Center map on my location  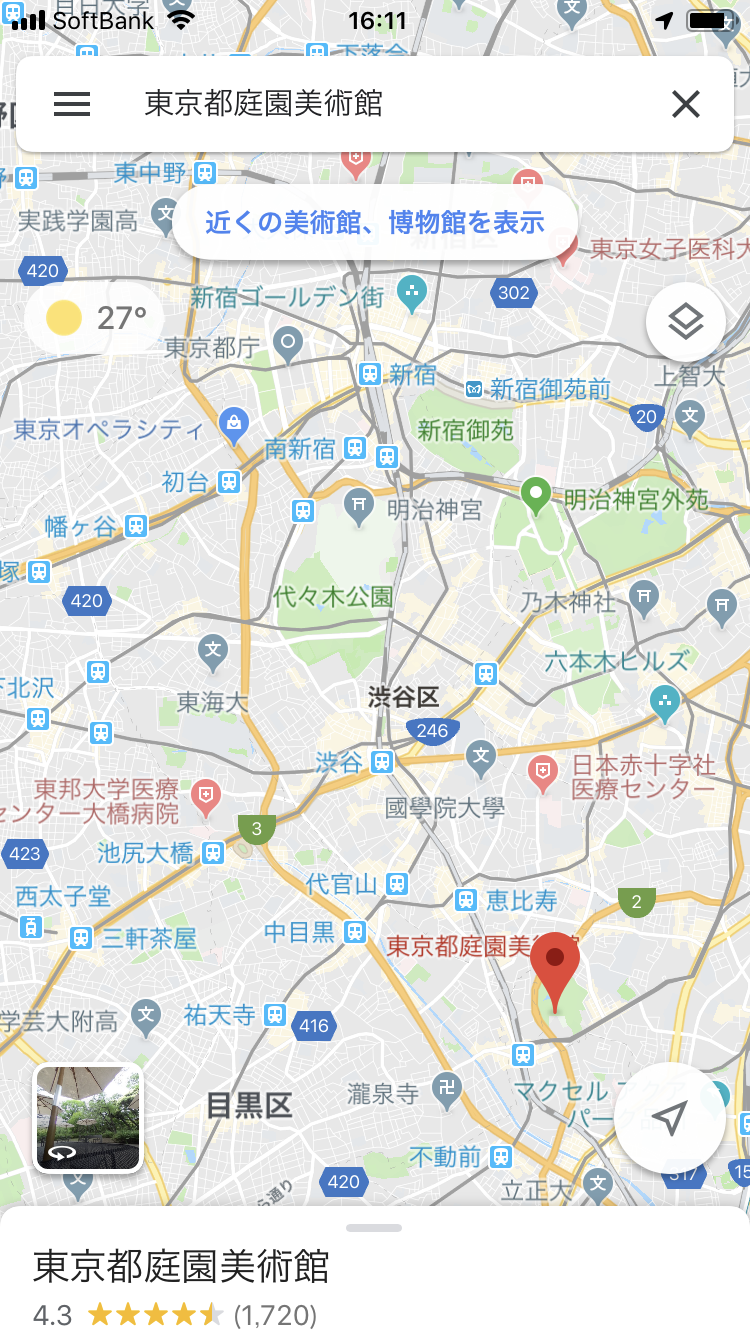point(670,1118)
